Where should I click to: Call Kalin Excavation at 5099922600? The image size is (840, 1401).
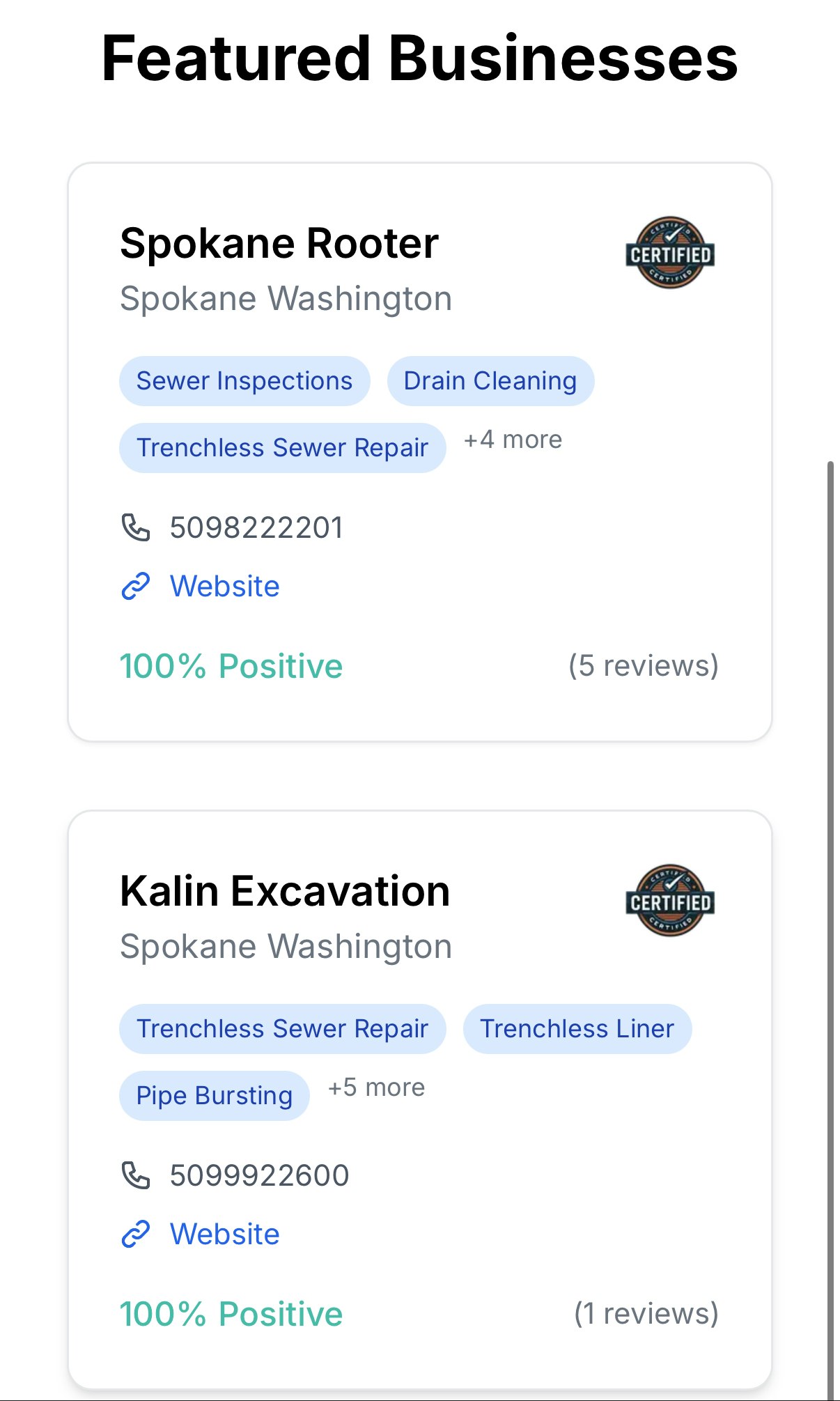(x=259, y=1175)
